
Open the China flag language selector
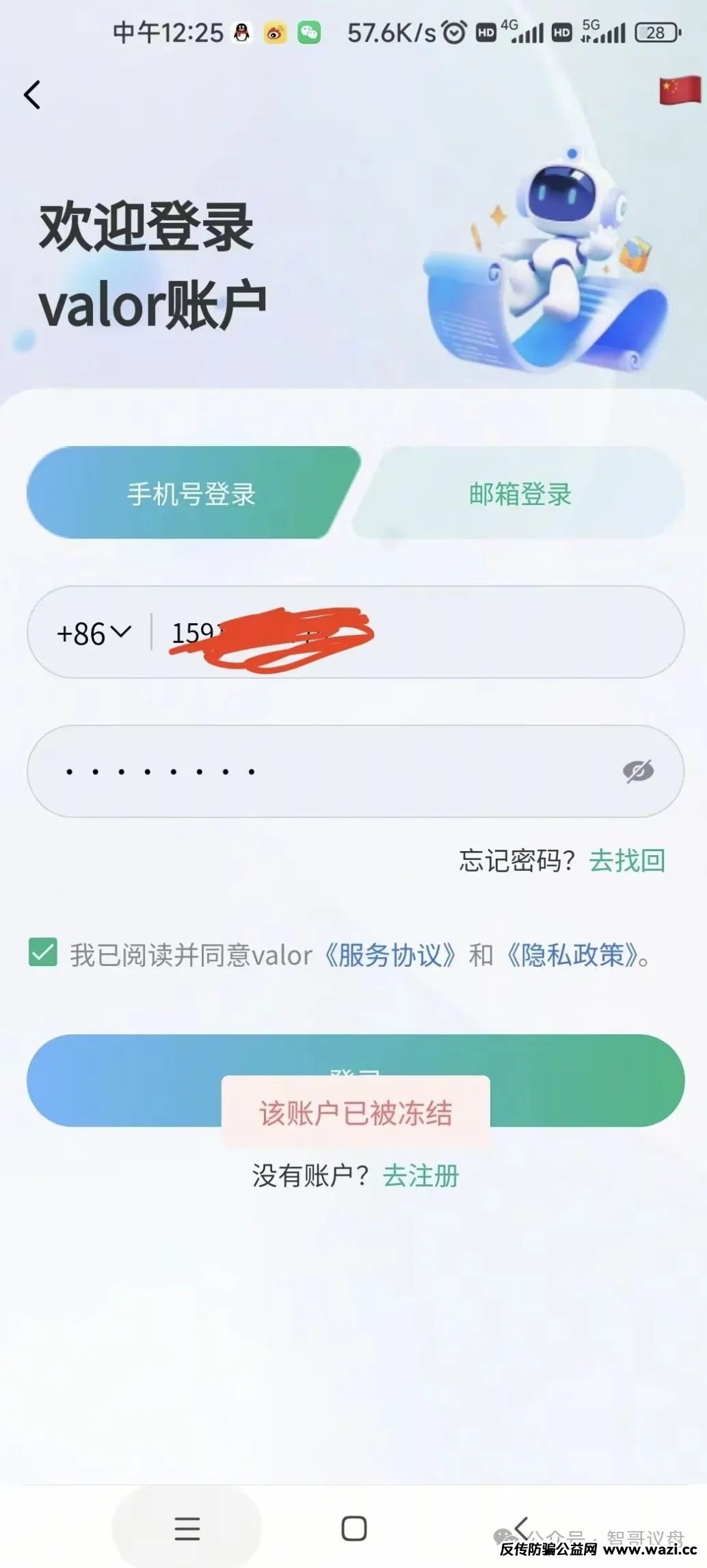pos(680,90)
